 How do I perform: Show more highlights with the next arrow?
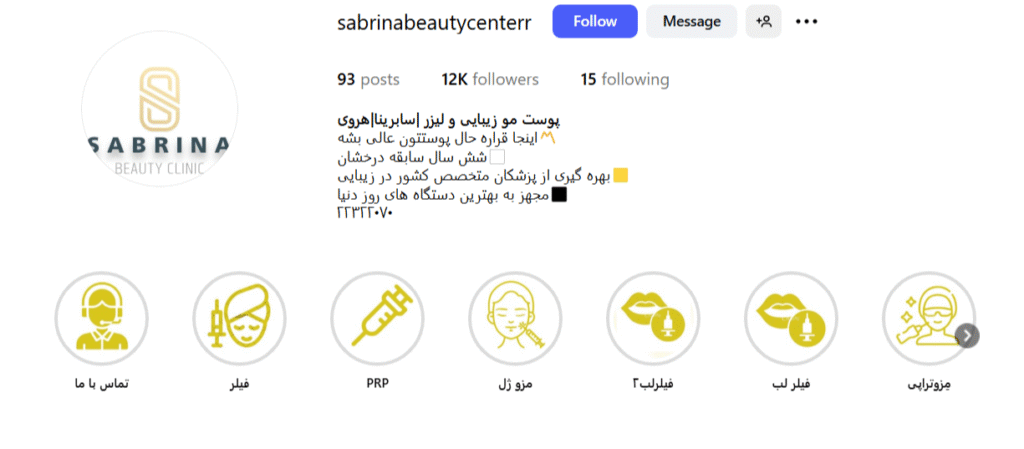[x=967, y=336]
